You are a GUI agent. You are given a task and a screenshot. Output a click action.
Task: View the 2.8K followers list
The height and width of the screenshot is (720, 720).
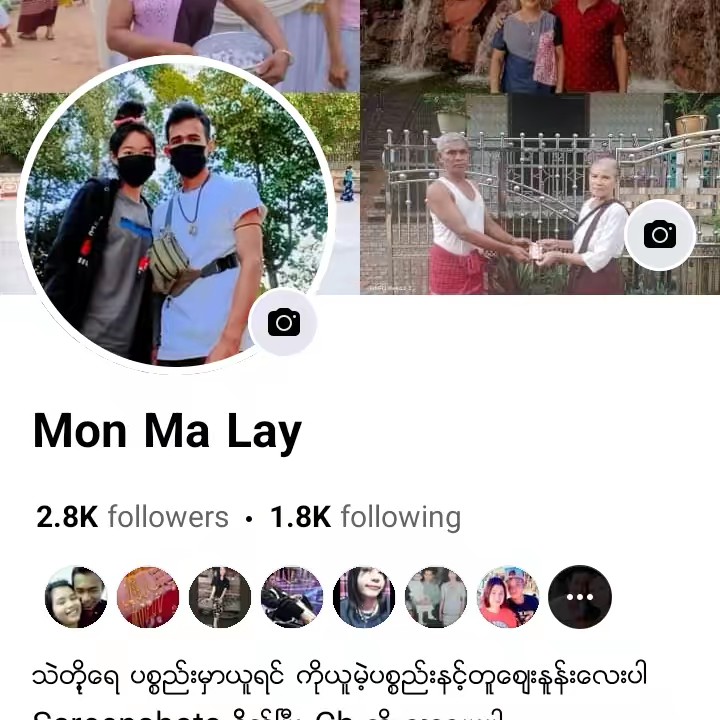(132, 517)
